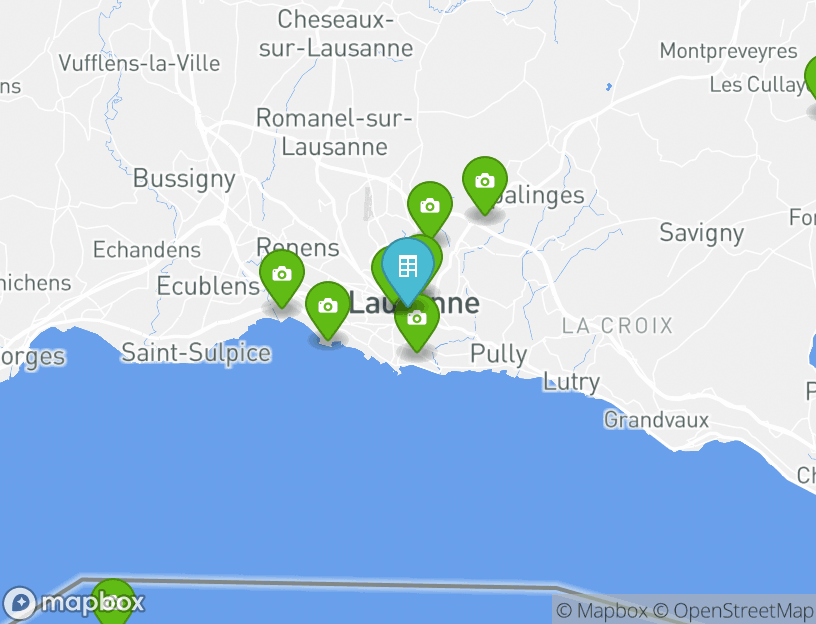
Task: Tap the camera pin by Saint-Sulpice lakeshore
Action: click(x=327, y=307)
